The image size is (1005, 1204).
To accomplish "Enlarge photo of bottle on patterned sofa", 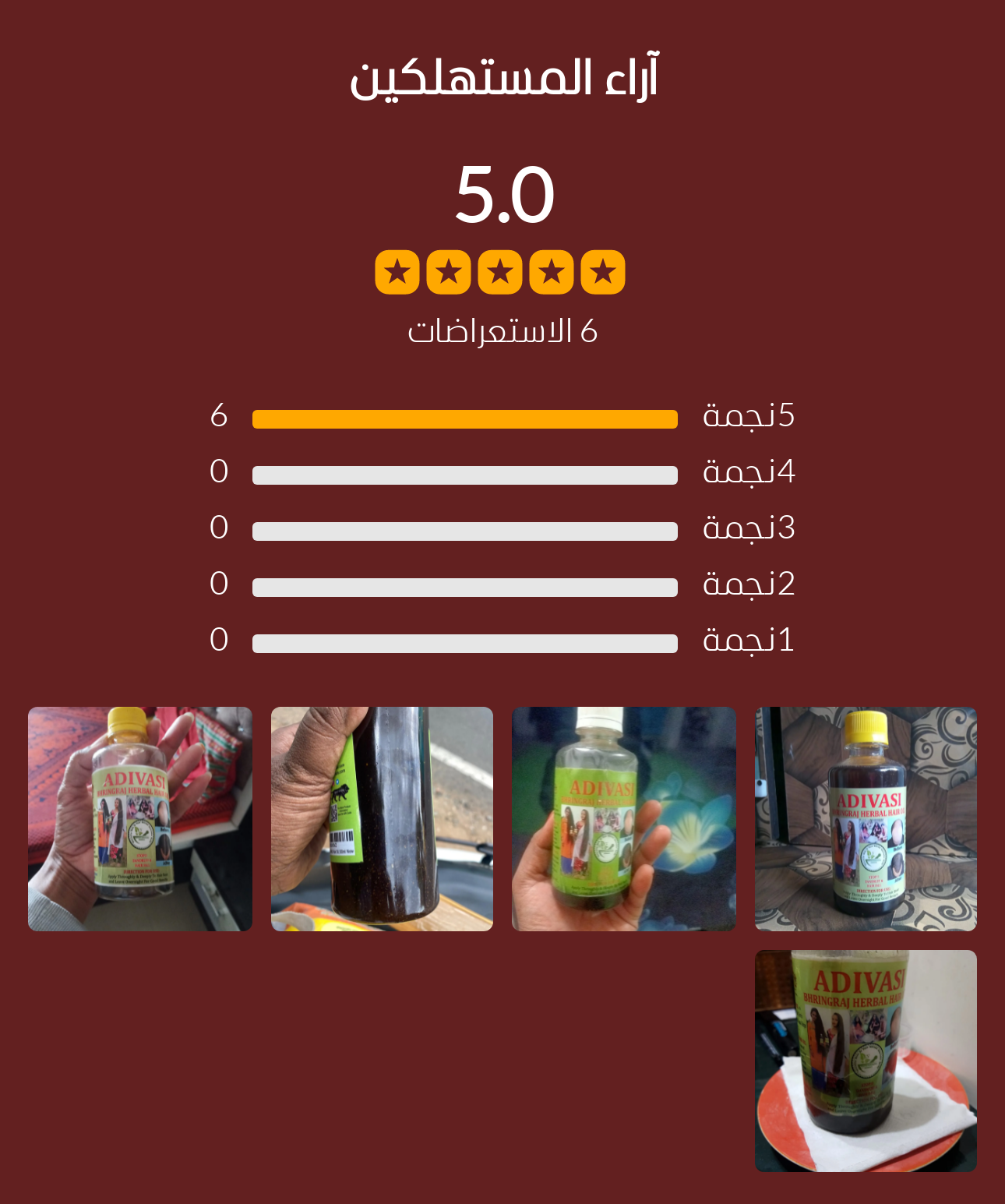I will click(866, 818).
